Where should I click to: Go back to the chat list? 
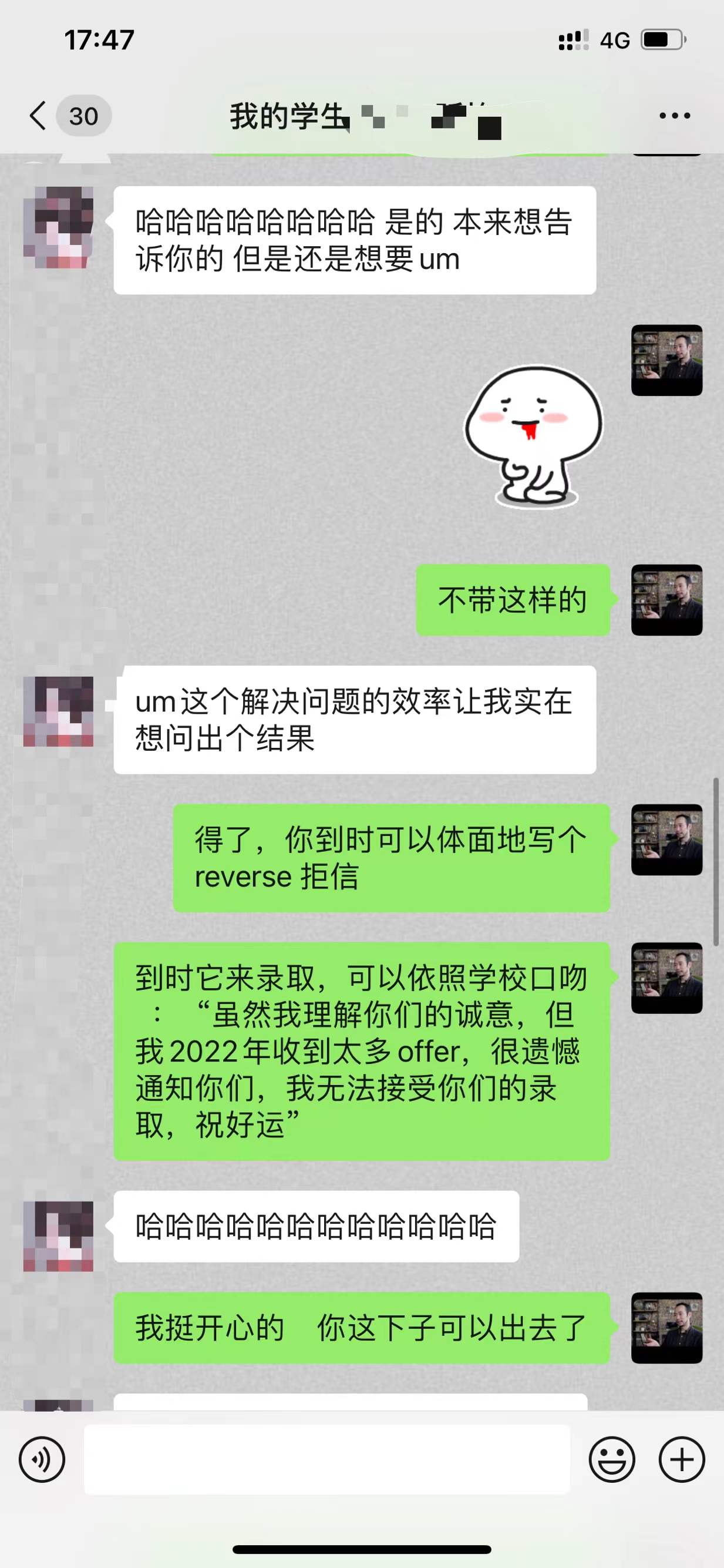point(38,116)
